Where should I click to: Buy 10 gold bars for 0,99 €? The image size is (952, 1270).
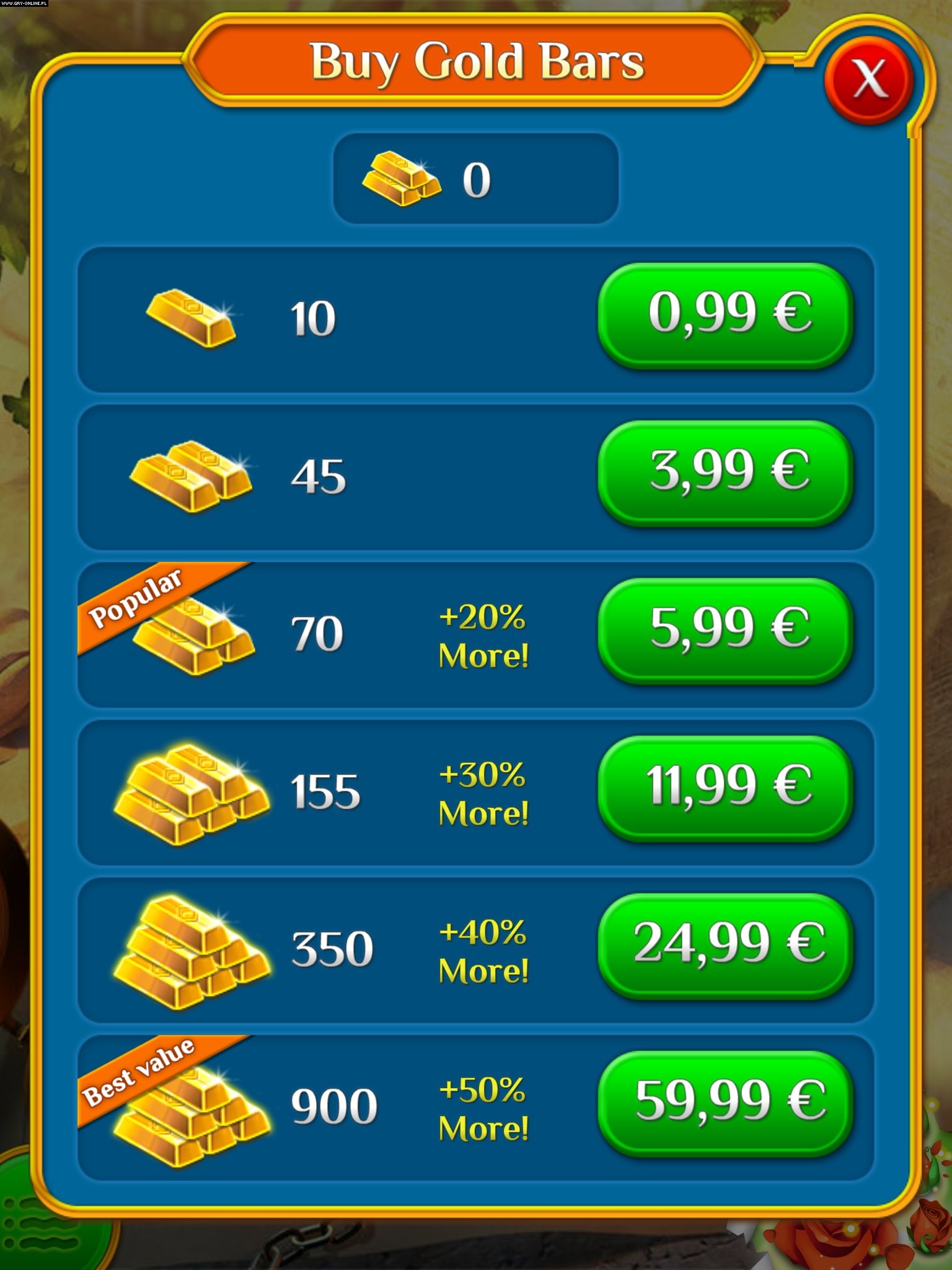(x=726, y=314)
